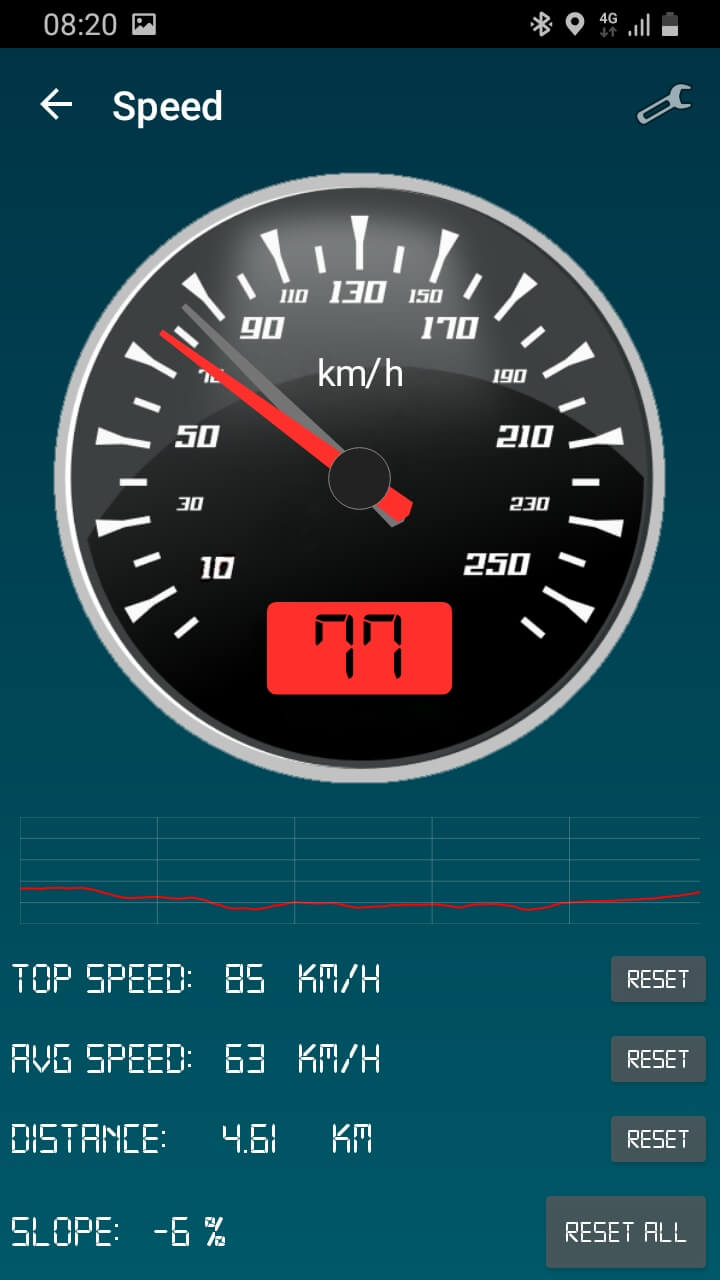This screenshot has height=1280, width=720.
Task: Tap the RESET ALL button
Action: (x=625, y=1232)
